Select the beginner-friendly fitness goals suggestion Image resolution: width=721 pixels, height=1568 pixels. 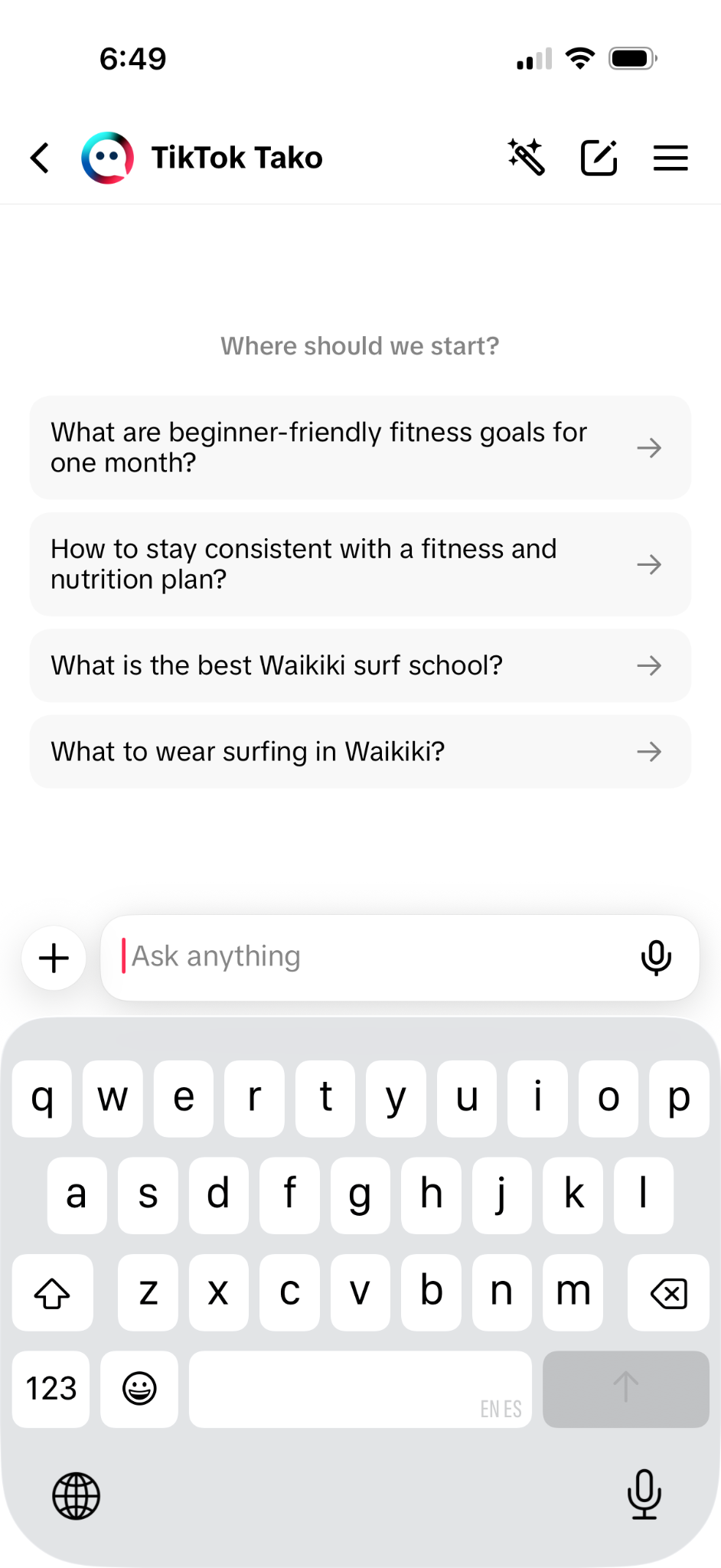tap(360, 448)
